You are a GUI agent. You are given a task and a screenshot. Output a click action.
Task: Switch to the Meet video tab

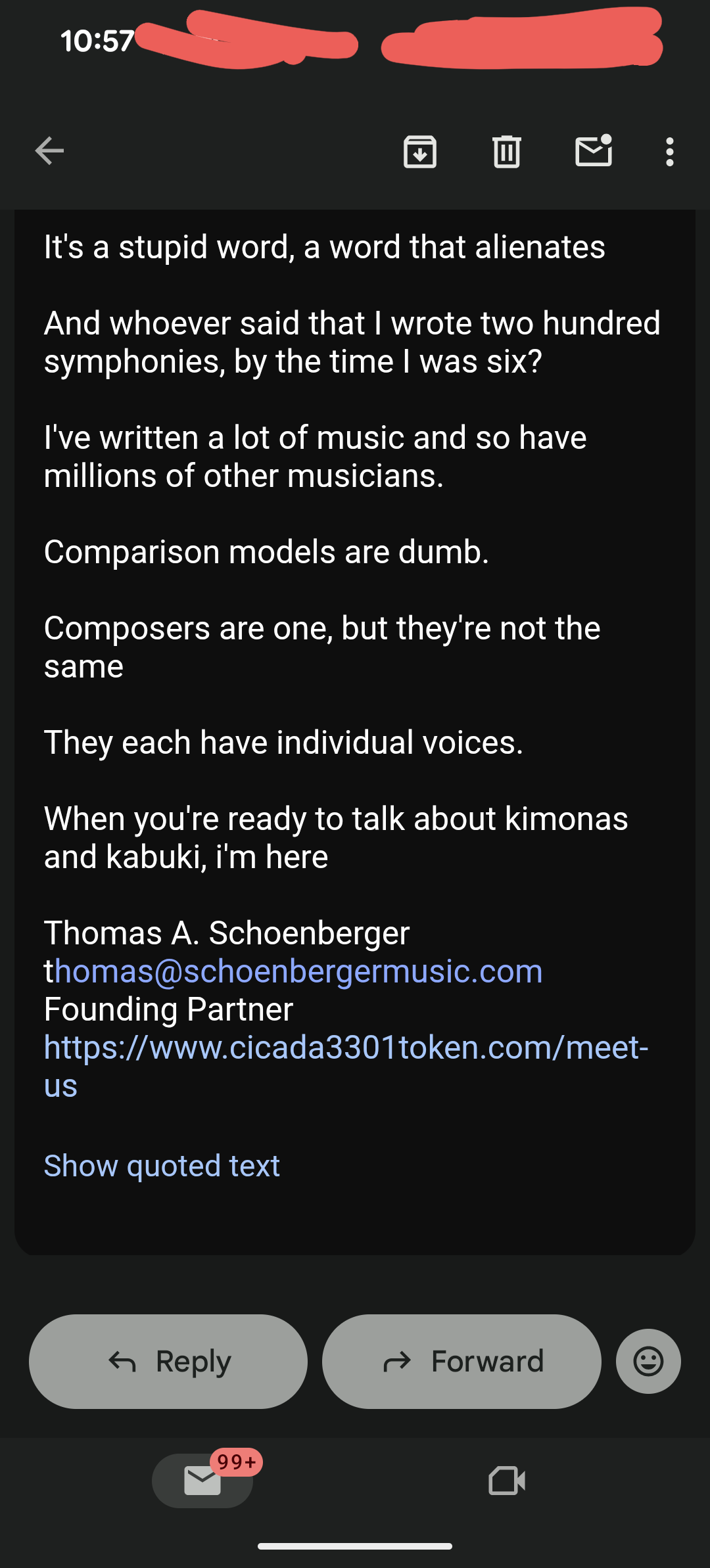coord(507,1481)
